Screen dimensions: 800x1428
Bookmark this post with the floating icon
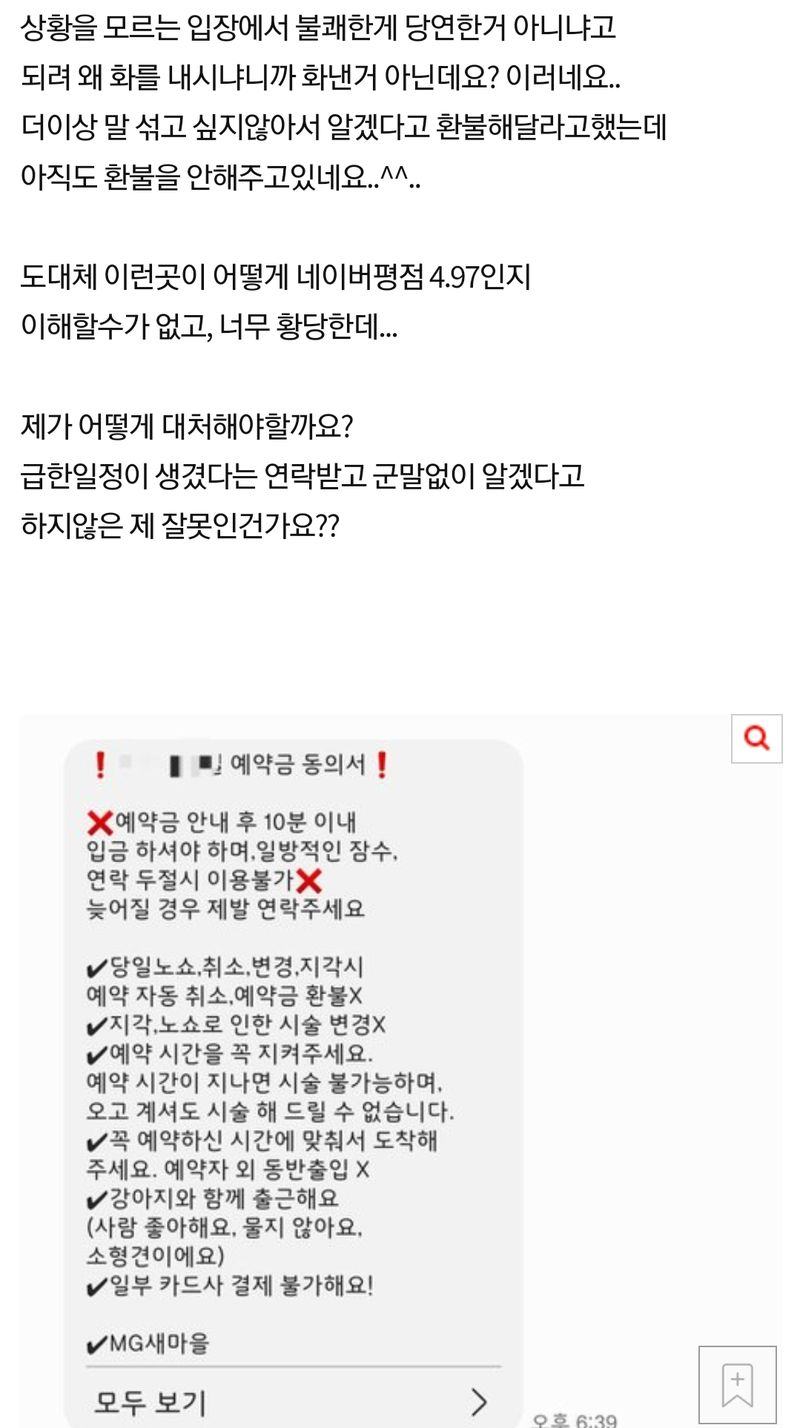point(737,1385)
